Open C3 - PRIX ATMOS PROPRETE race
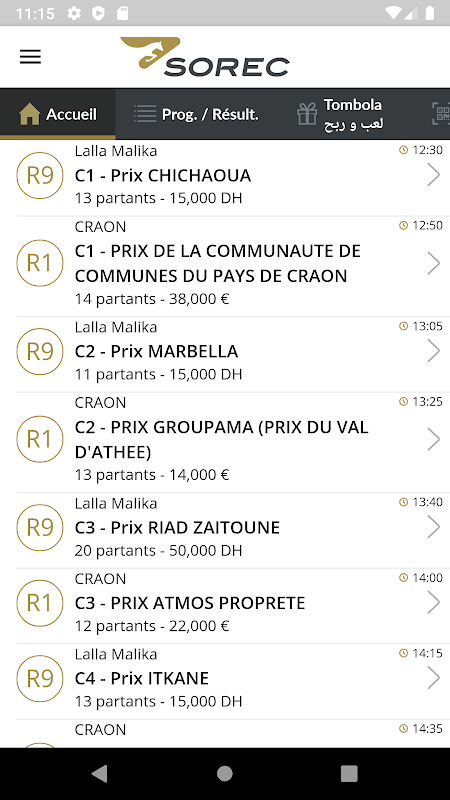Screen dimensions: 450x800 pyautogui.click(x=225, y=606)
